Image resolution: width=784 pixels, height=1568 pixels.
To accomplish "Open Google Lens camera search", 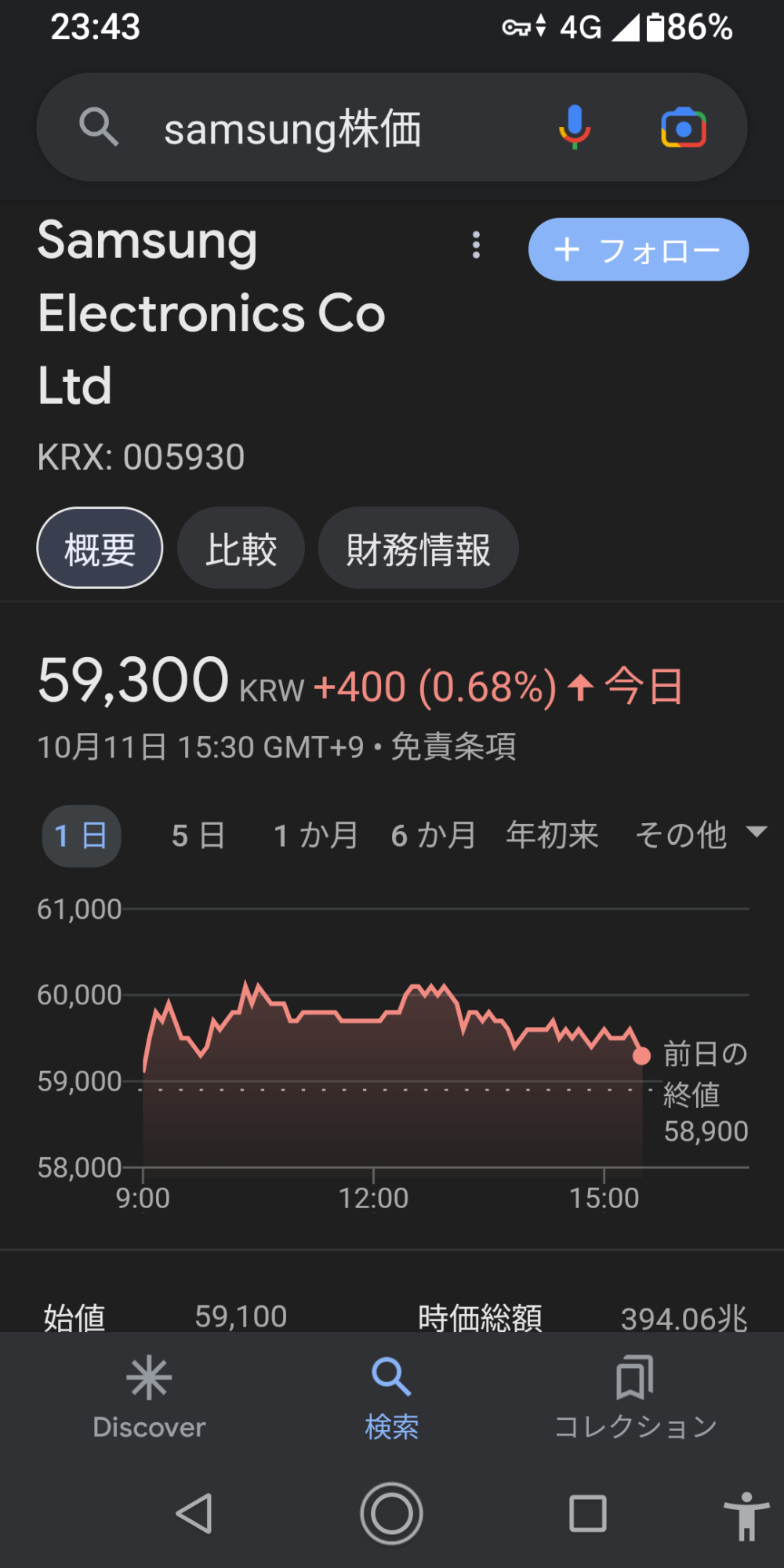I will click(x=684, y=128).
